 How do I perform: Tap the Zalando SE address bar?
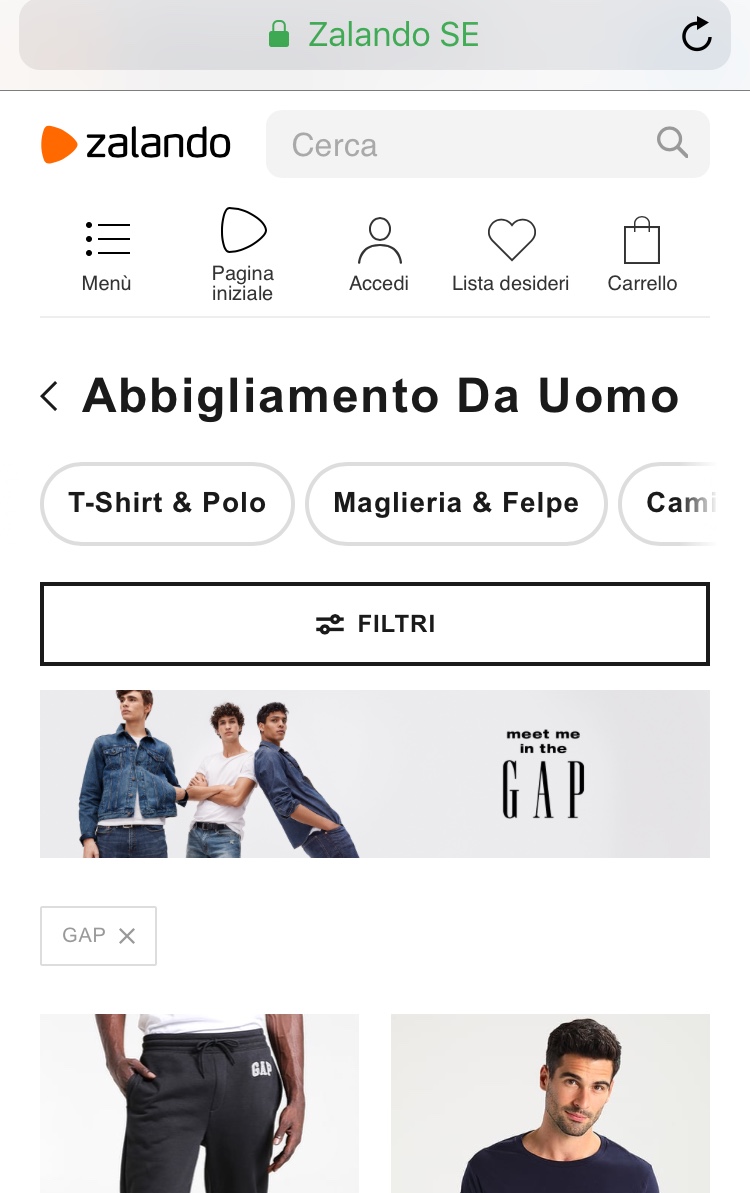[375, 35]
